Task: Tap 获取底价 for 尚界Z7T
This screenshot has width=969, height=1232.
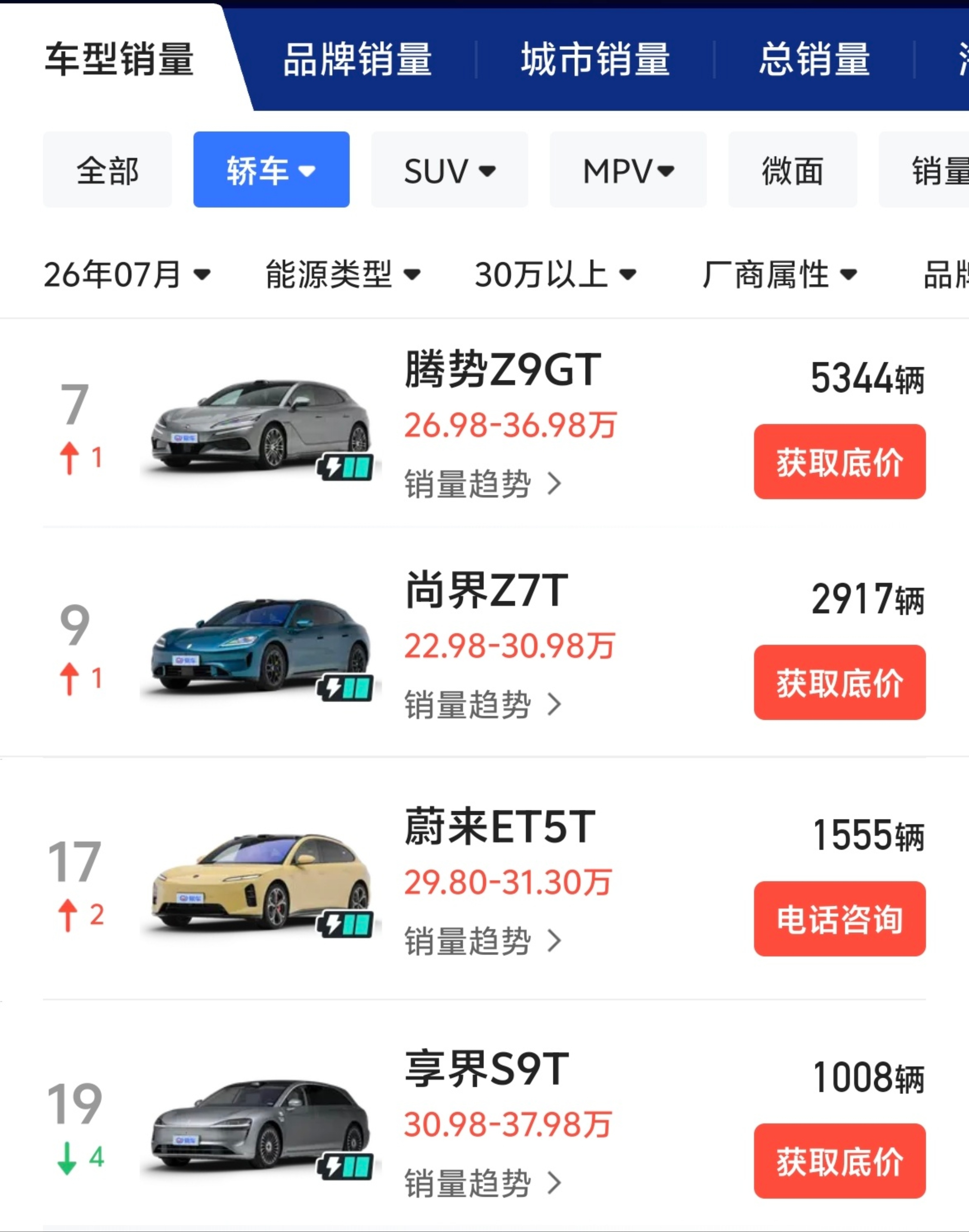Action: (x=840, y=682)
